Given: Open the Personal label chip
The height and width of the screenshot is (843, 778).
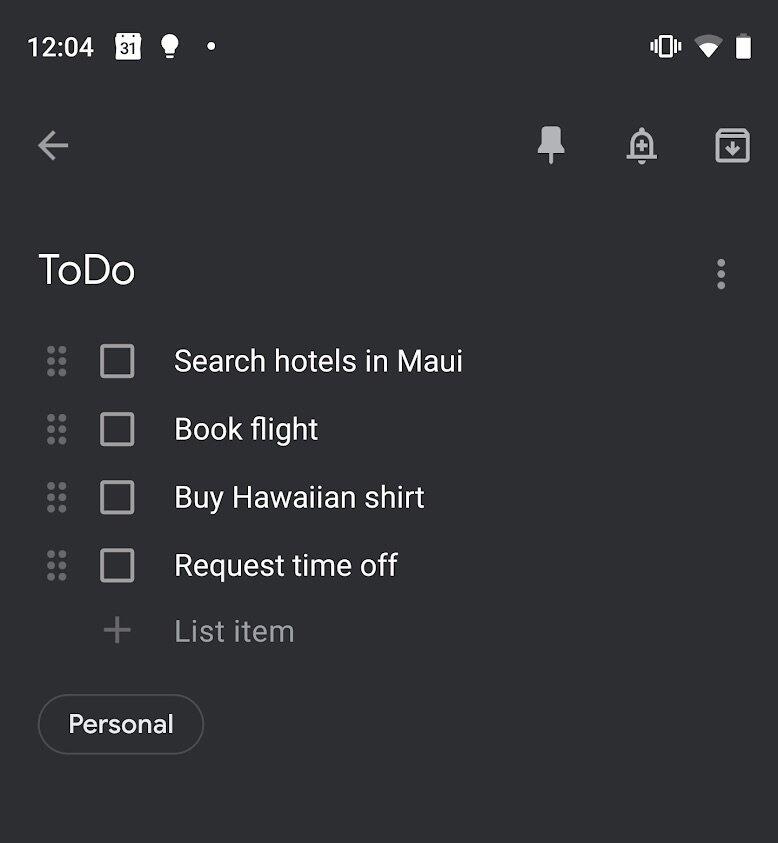Looking at the screenshot, I should [121, 724].
